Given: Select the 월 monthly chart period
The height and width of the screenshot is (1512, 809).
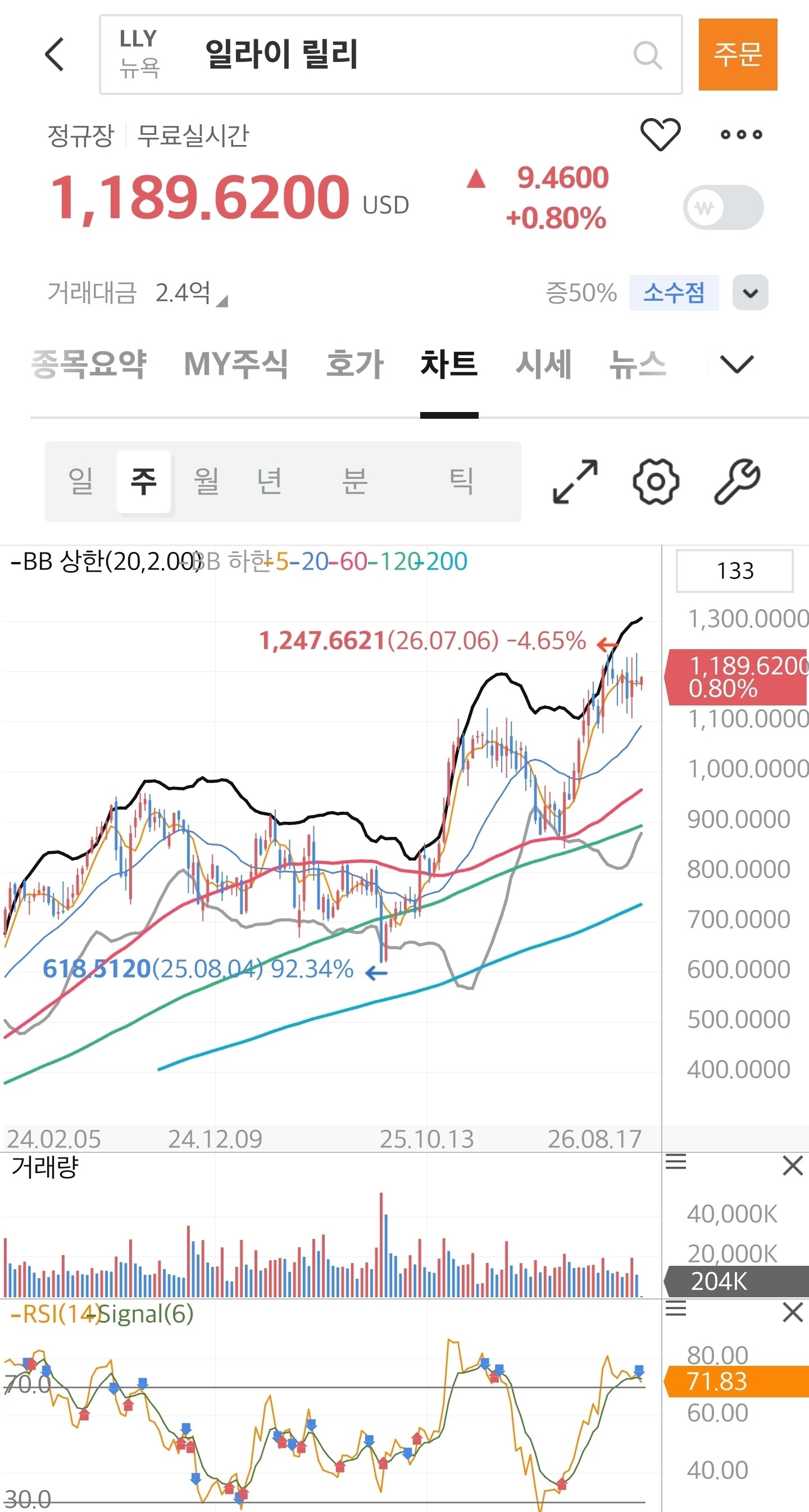Looking at the screenshot, I should [x=207, y=481].
